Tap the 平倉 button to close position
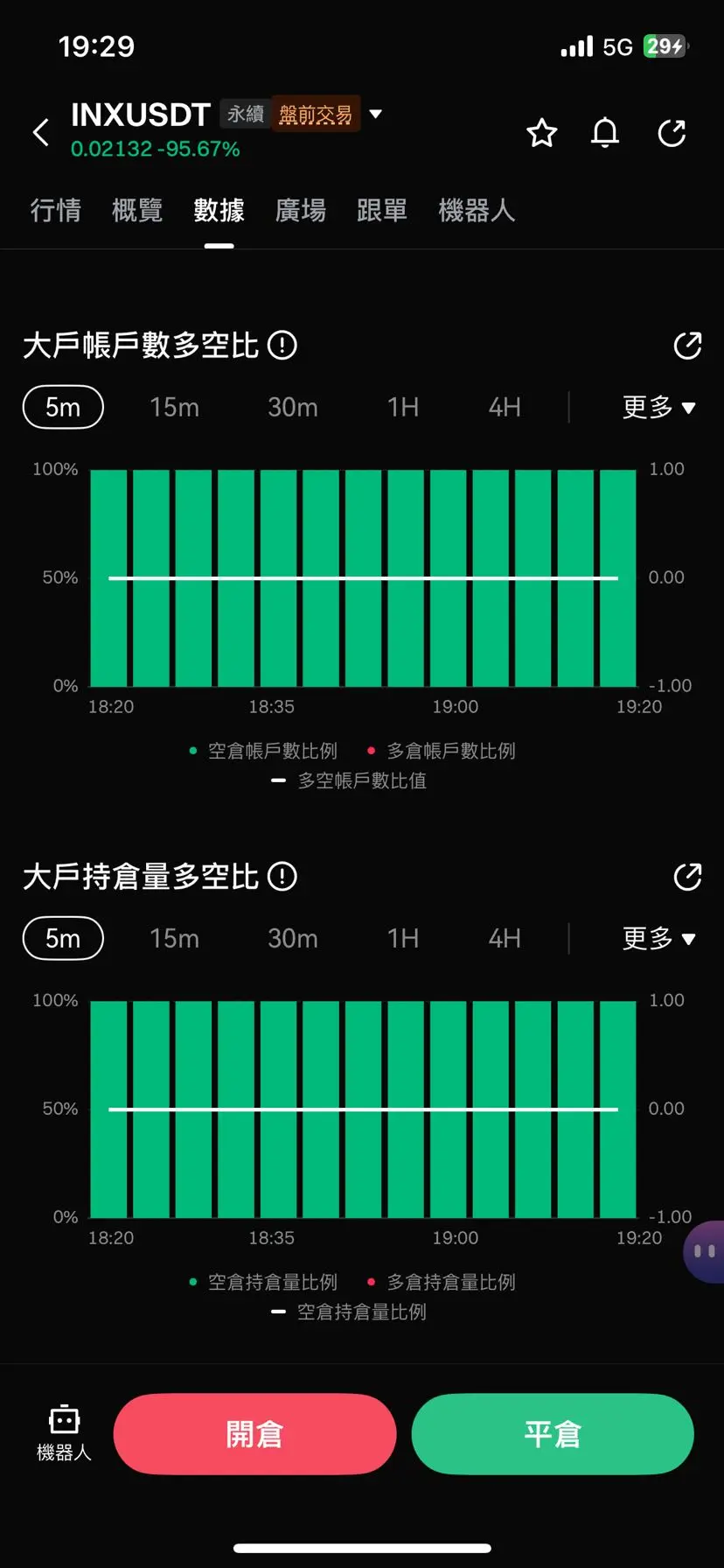Image resolution: width=724 pixels, height=1568 pixels. click(553, 1433)
